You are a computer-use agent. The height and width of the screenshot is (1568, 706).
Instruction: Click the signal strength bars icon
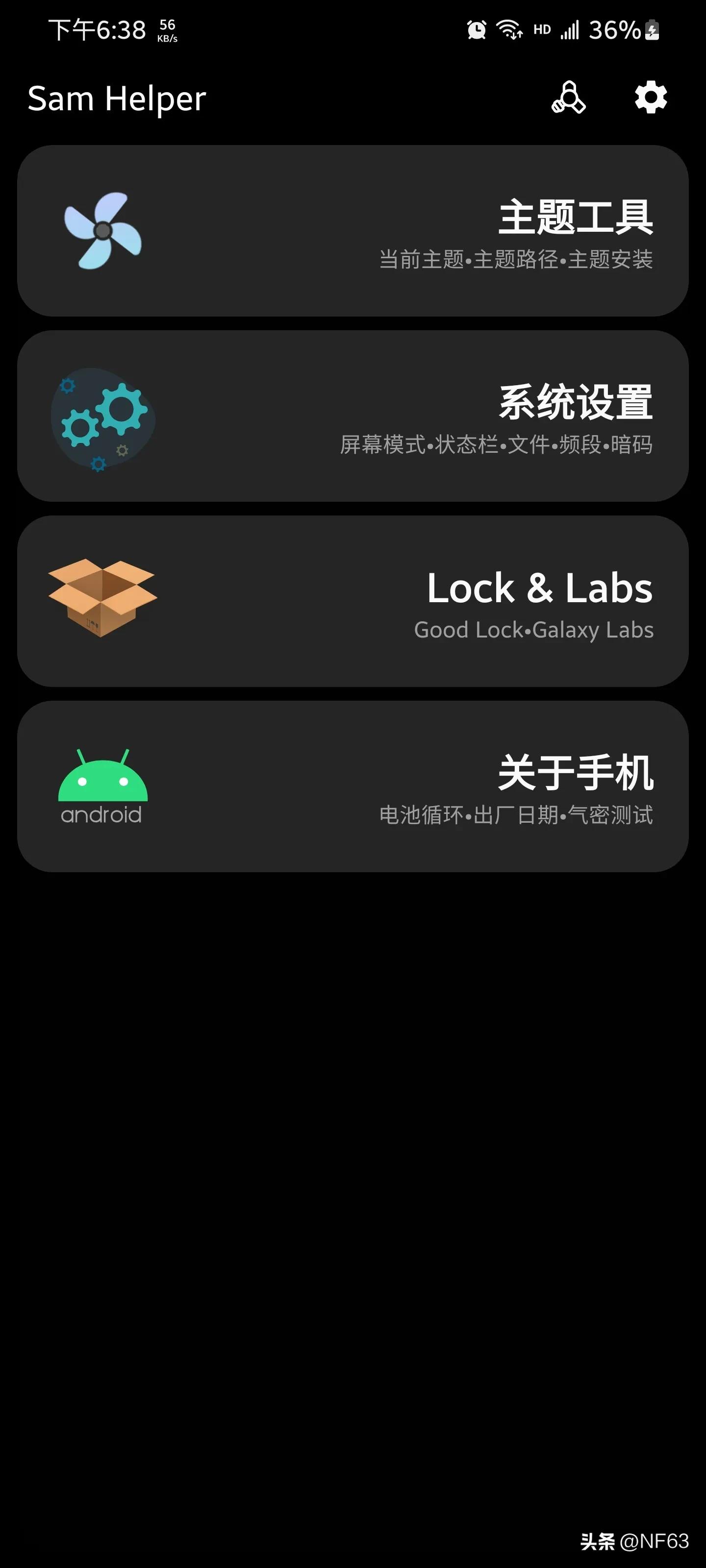tap(569, 29)
